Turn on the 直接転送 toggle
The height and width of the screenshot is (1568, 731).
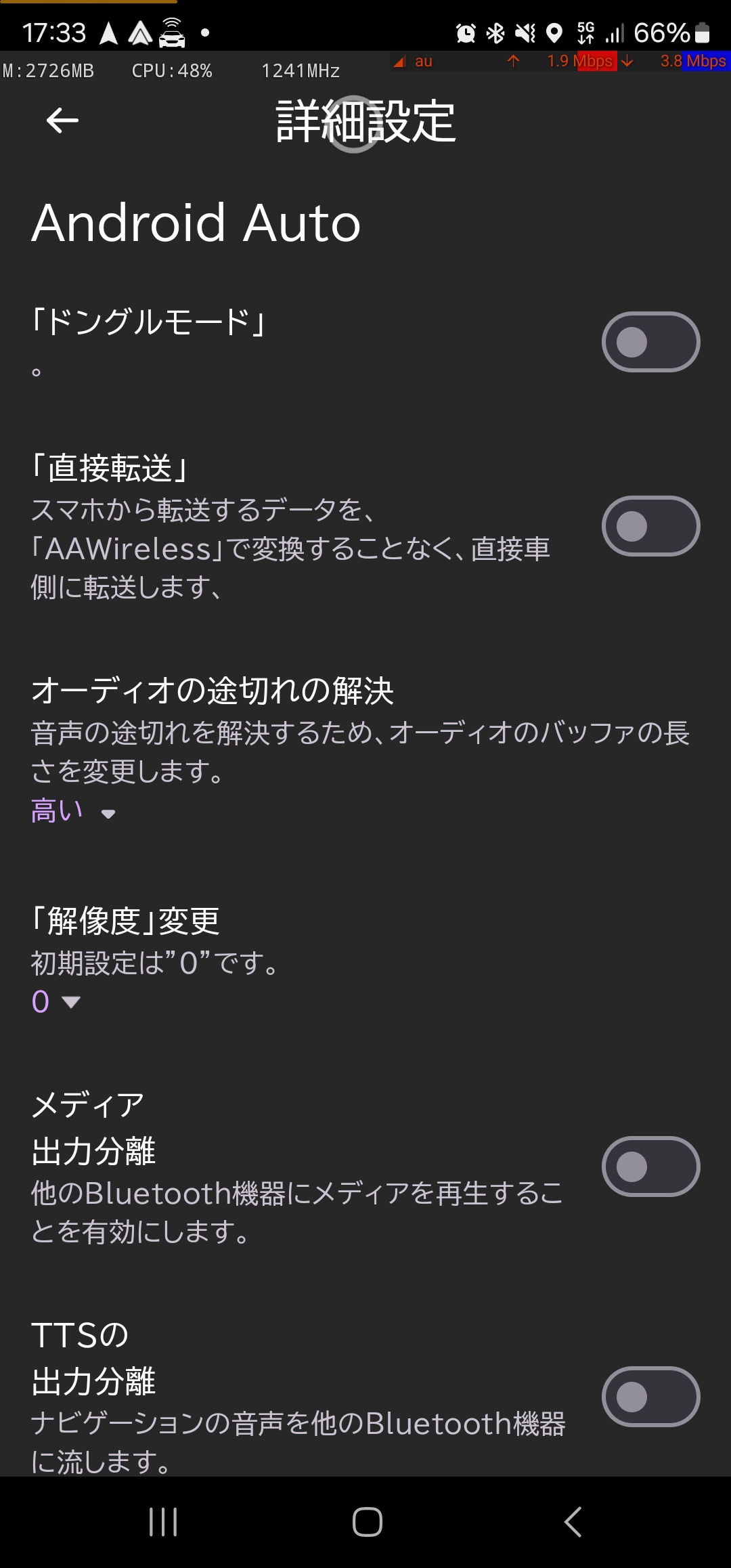(x=650, y=526)
